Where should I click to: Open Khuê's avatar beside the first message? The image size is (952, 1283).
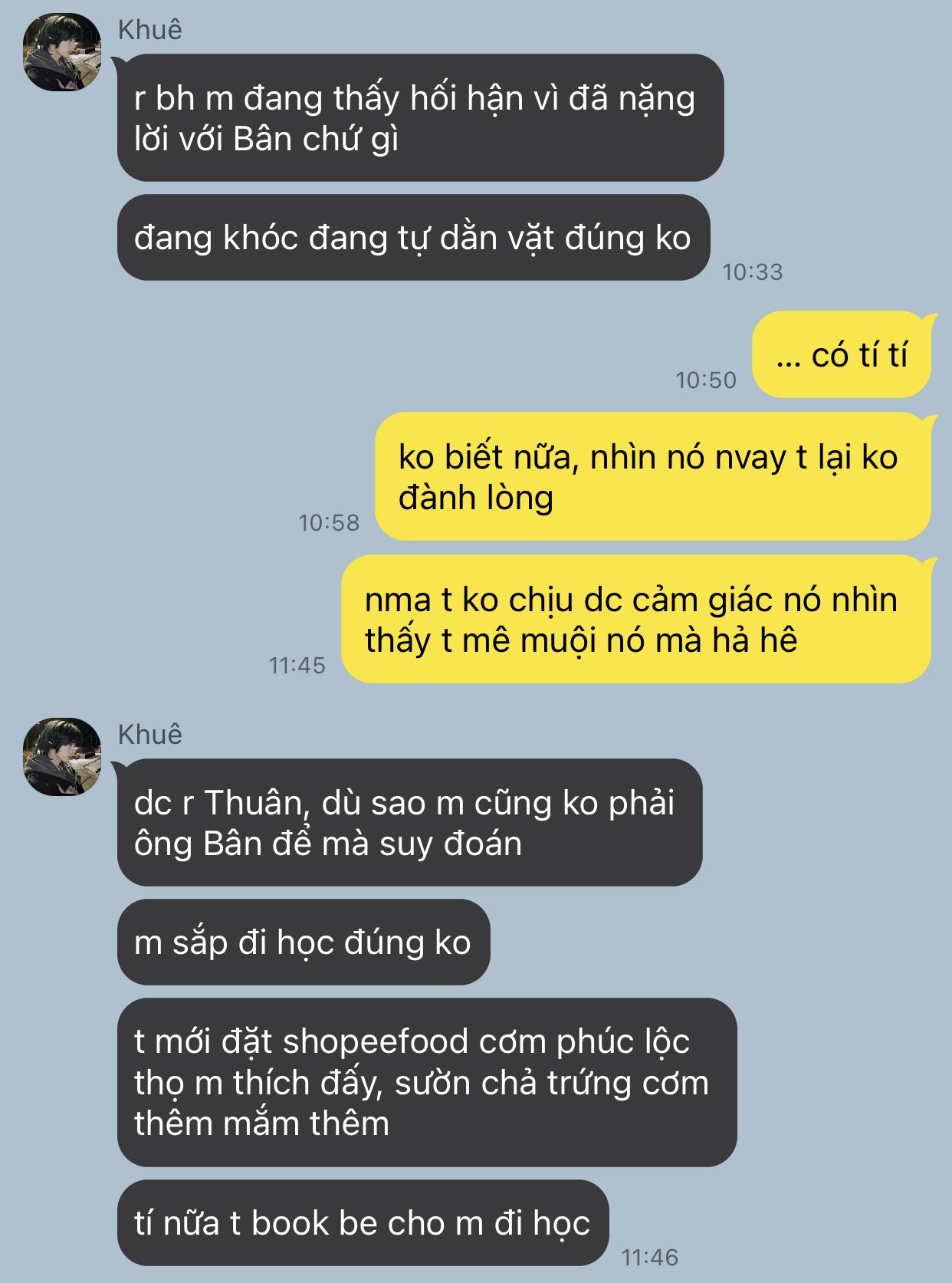click(x=62, y=52)
